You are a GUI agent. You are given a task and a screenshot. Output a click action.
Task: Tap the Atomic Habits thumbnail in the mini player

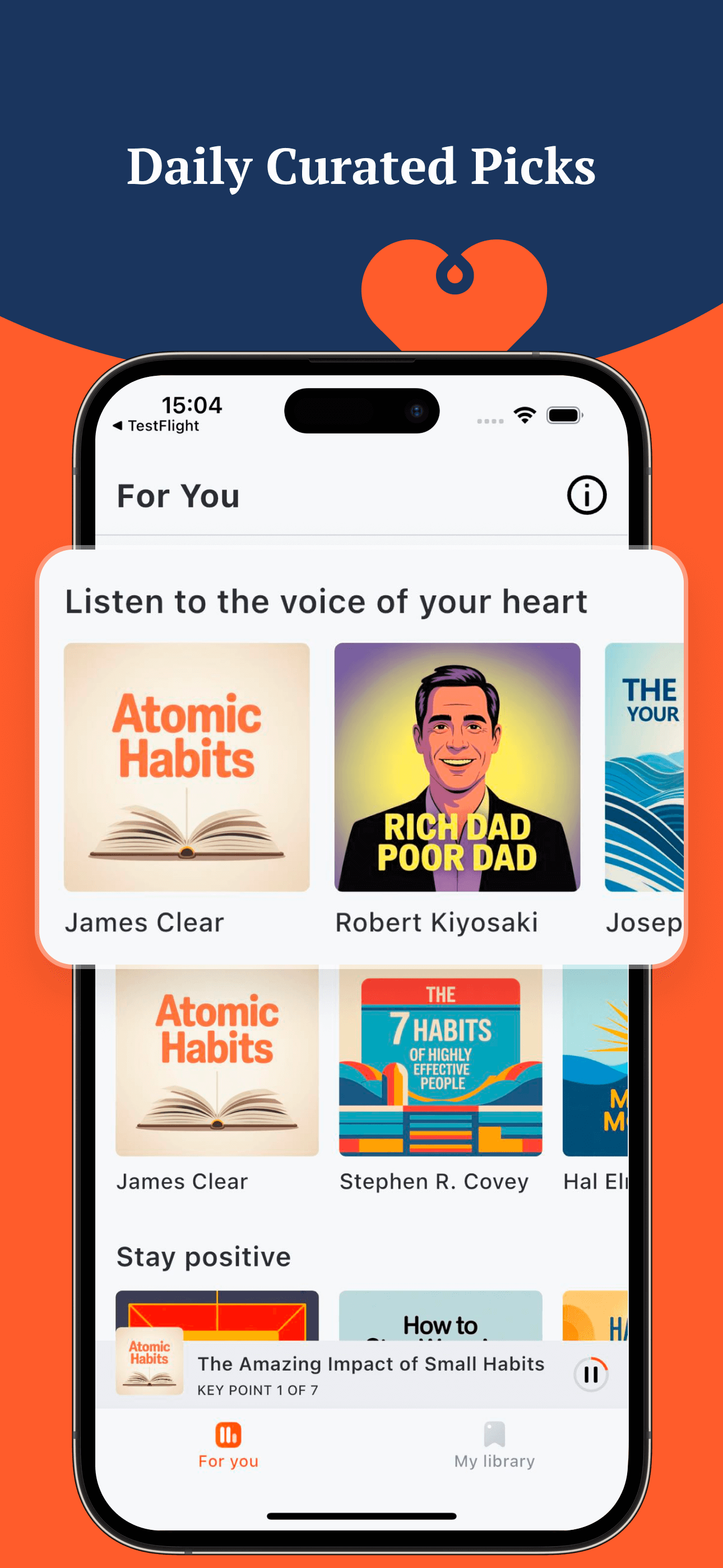(x=150, y=1363)
